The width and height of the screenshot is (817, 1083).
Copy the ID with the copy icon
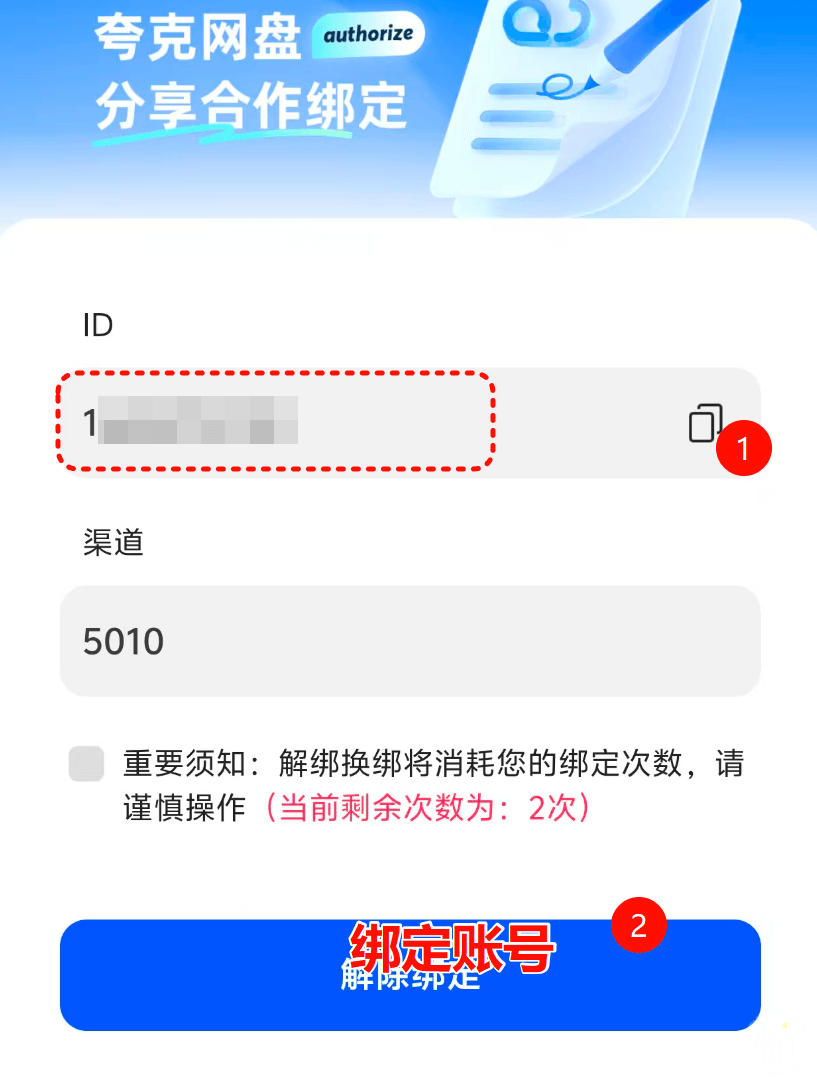(705, 423)
